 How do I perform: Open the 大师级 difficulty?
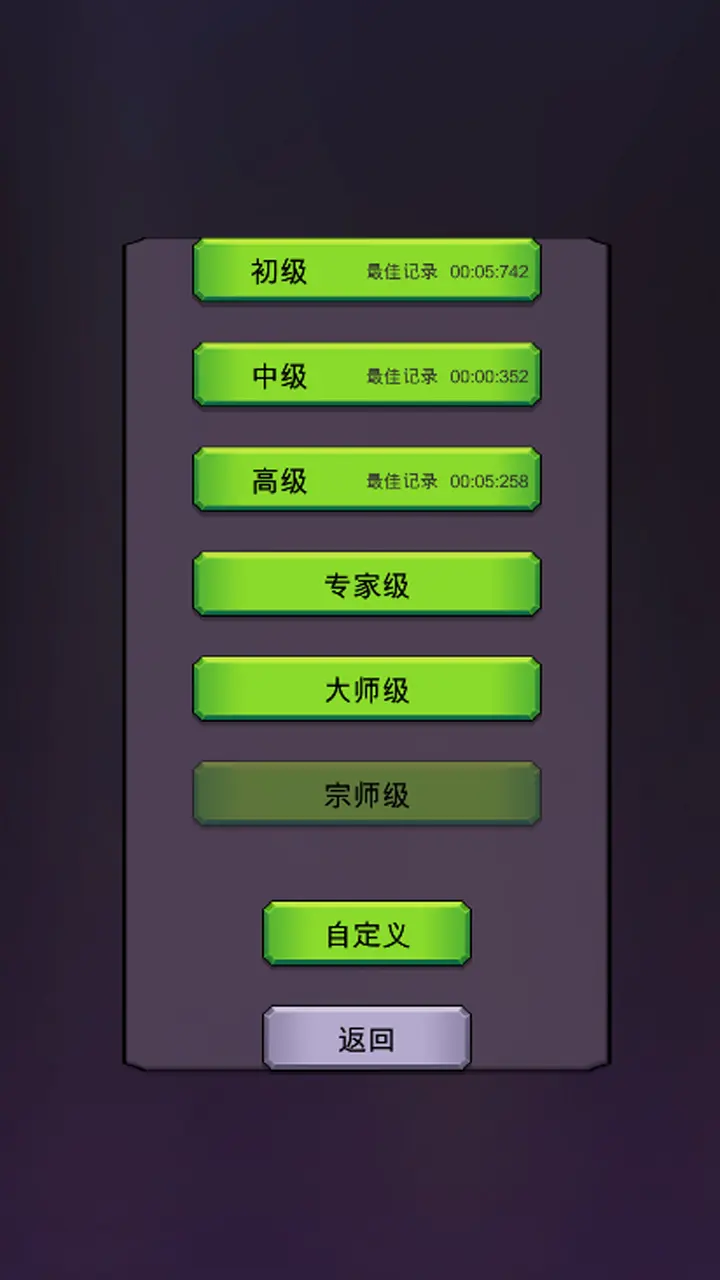point(366,689)
